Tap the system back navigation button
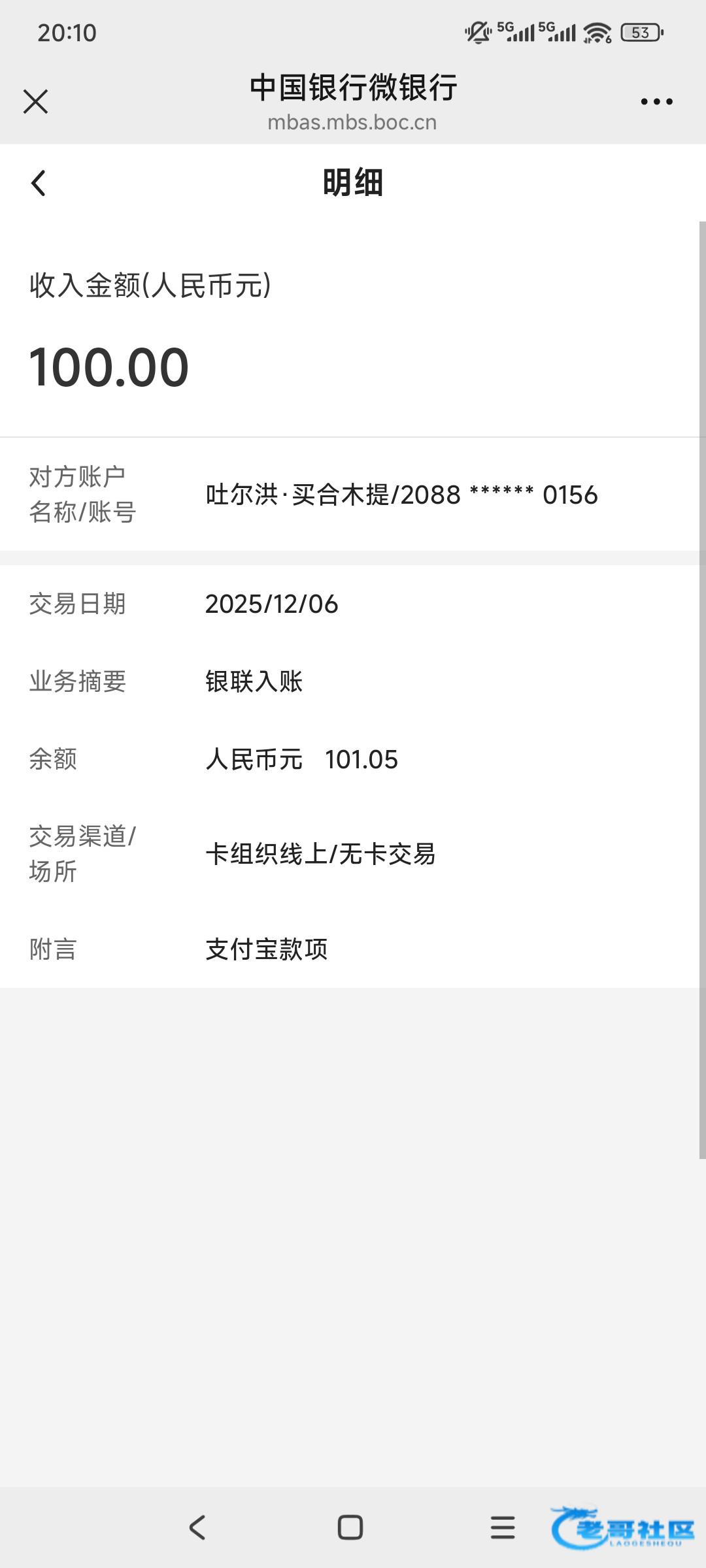Screen dimensions: 706x1568 (197, 1527)
